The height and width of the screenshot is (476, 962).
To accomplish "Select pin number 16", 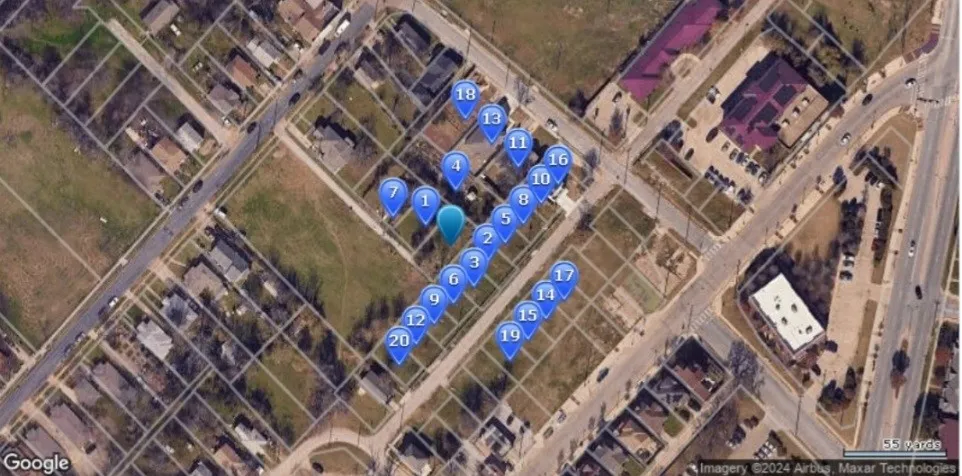I will coord(558,158).
